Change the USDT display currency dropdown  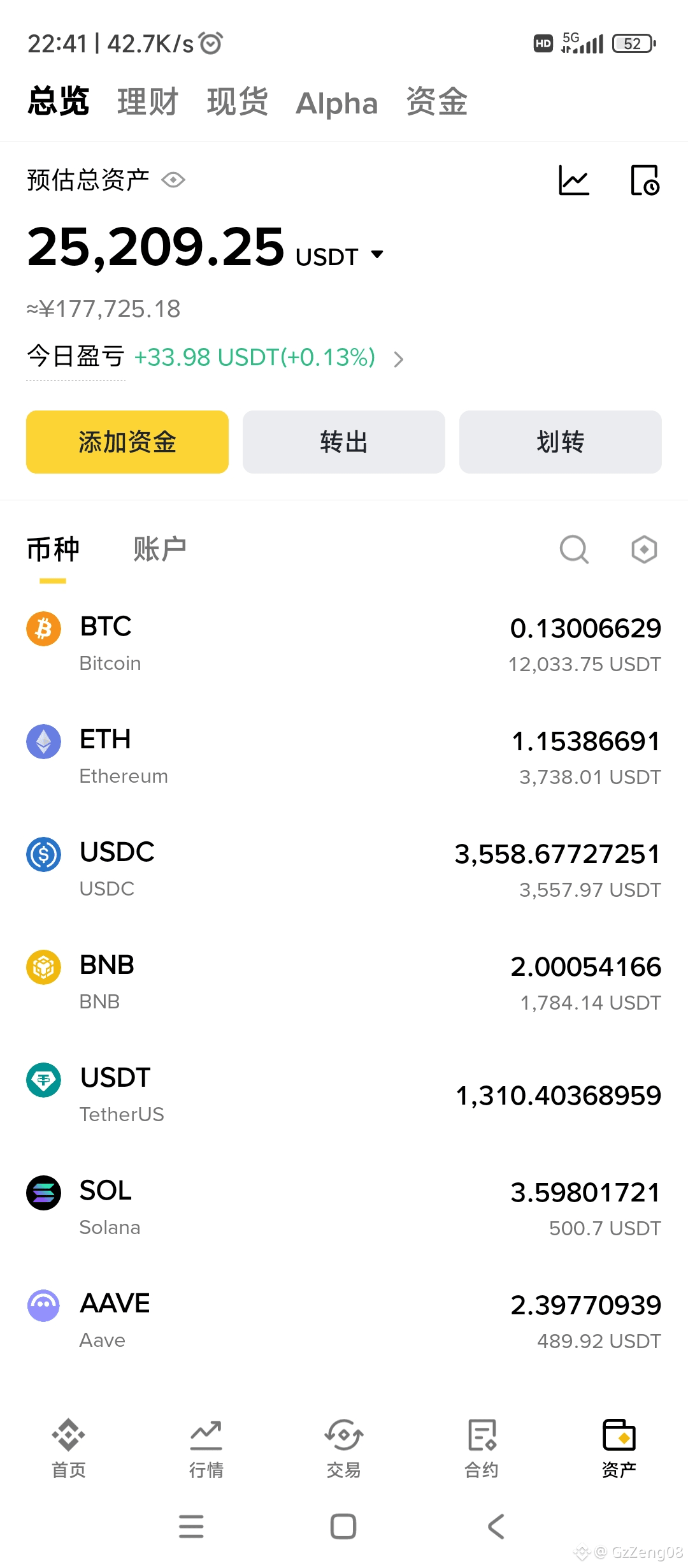pyautogui.click(x=377, y=255)
